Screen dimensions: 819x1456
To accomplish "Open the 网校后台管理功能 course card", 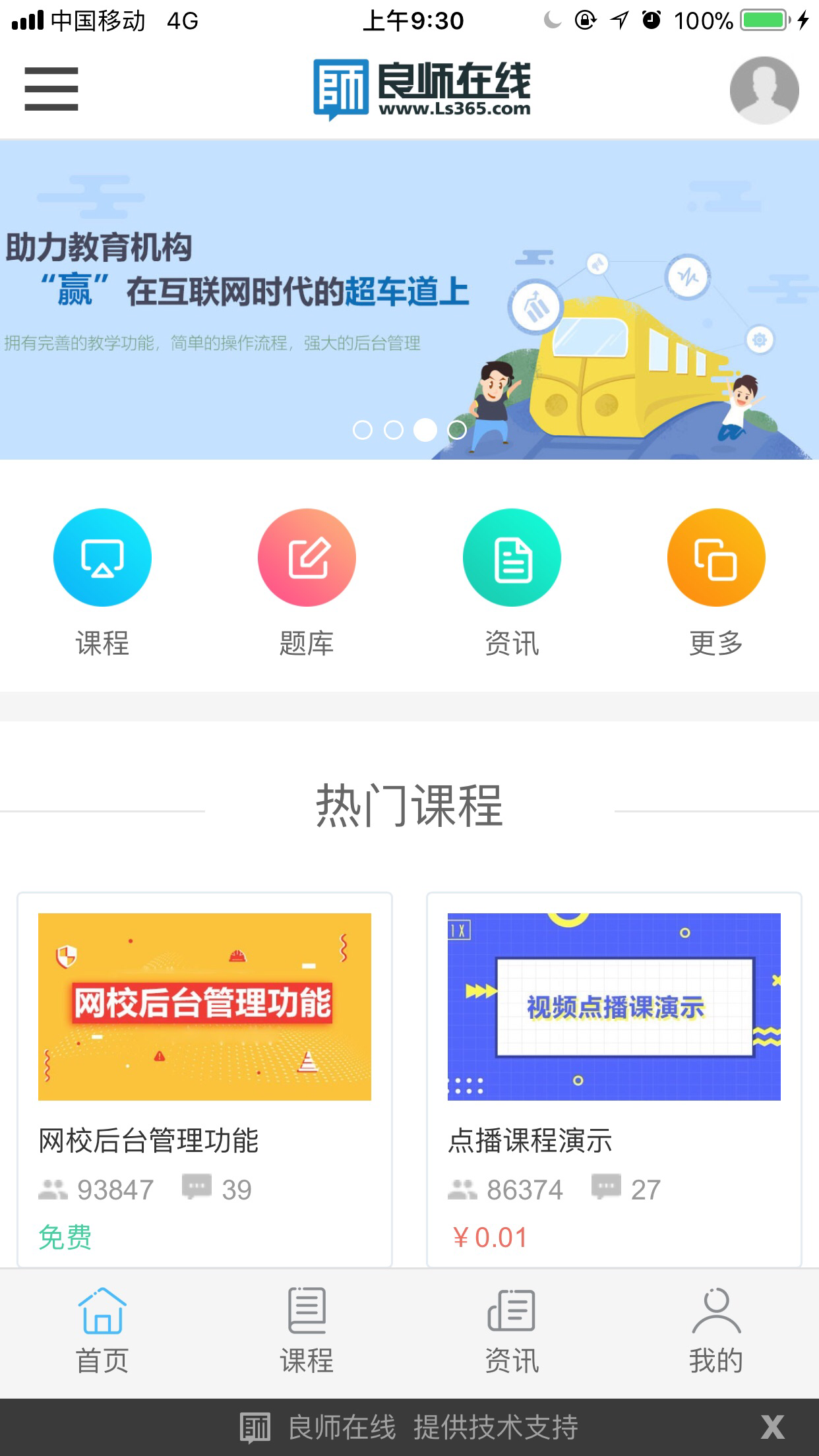I will 204,1079.
